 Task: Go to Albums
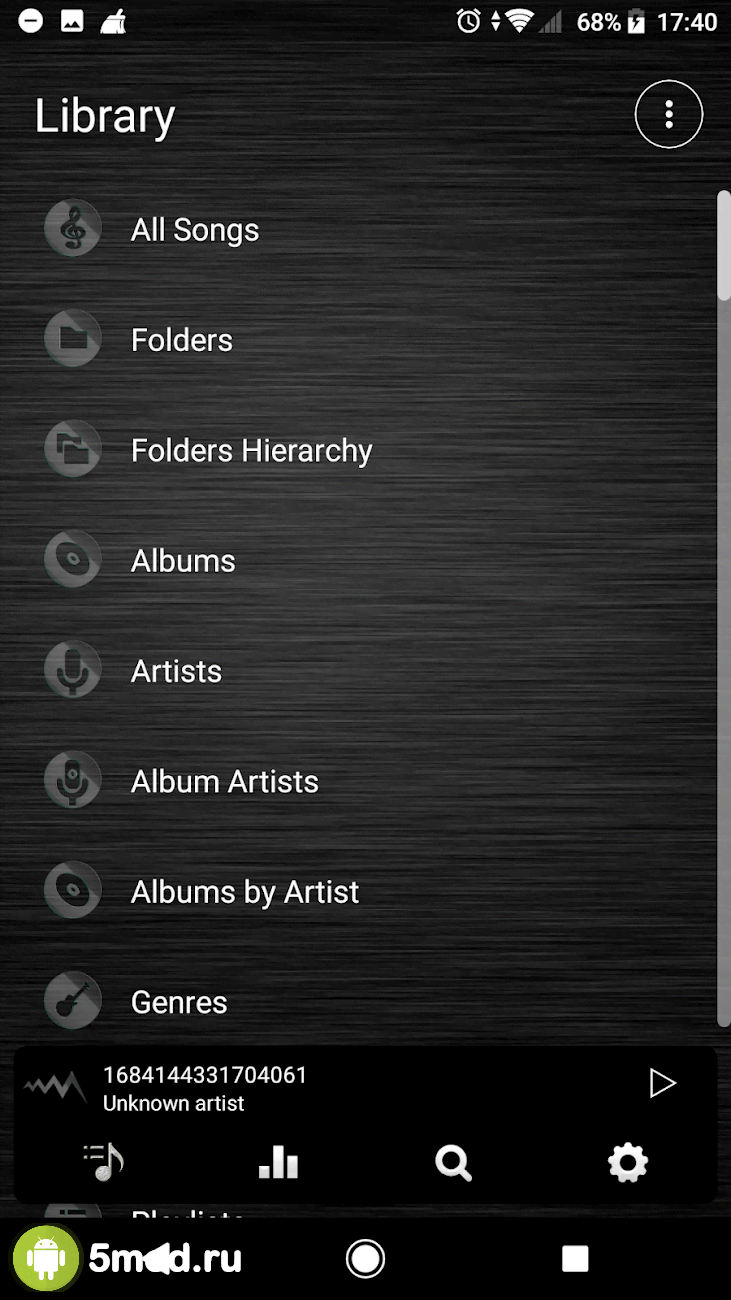click(x=183, y=561)
